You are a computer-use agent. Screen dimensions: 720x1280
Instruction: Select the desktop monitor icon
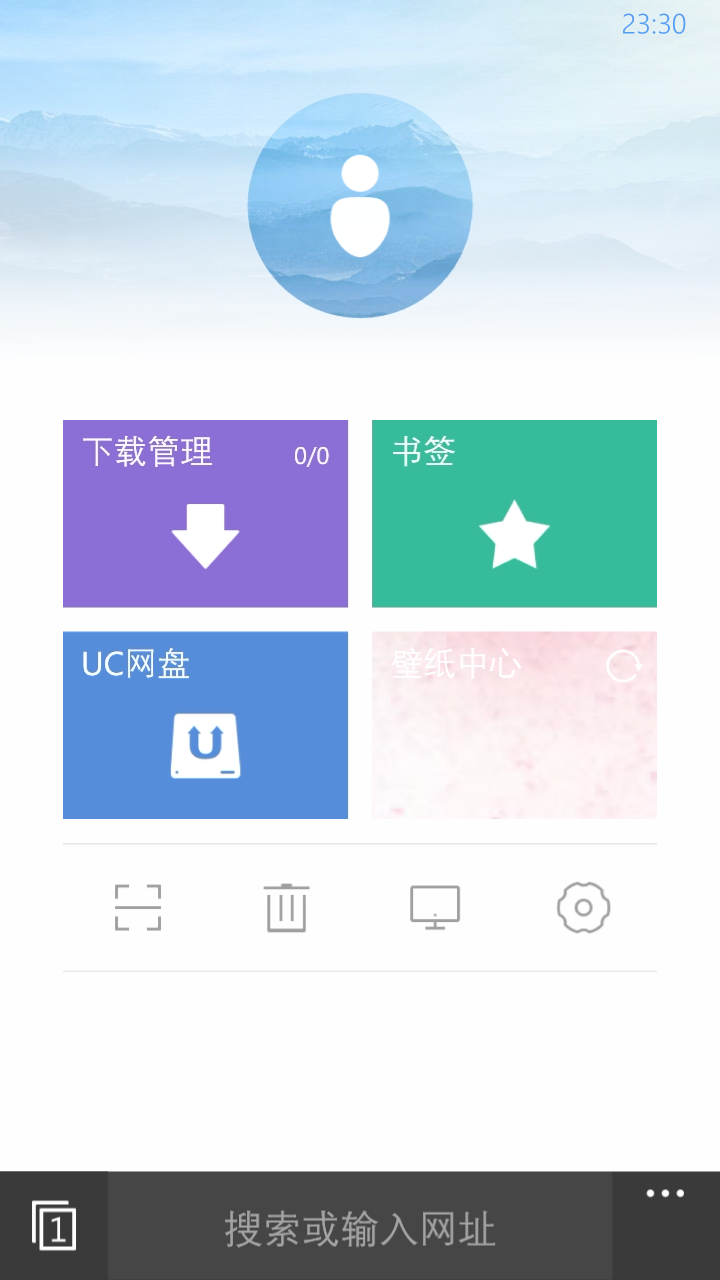[x=435, y=908]
